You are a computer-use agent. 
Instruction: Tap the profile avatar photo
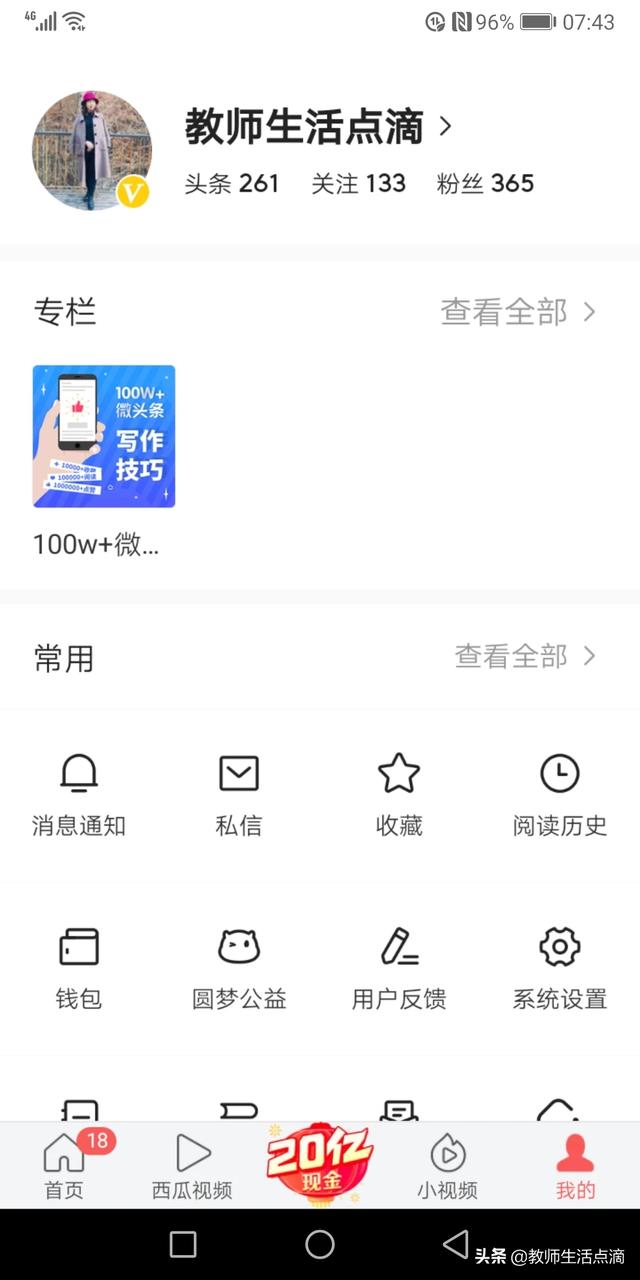coord(92,150)
